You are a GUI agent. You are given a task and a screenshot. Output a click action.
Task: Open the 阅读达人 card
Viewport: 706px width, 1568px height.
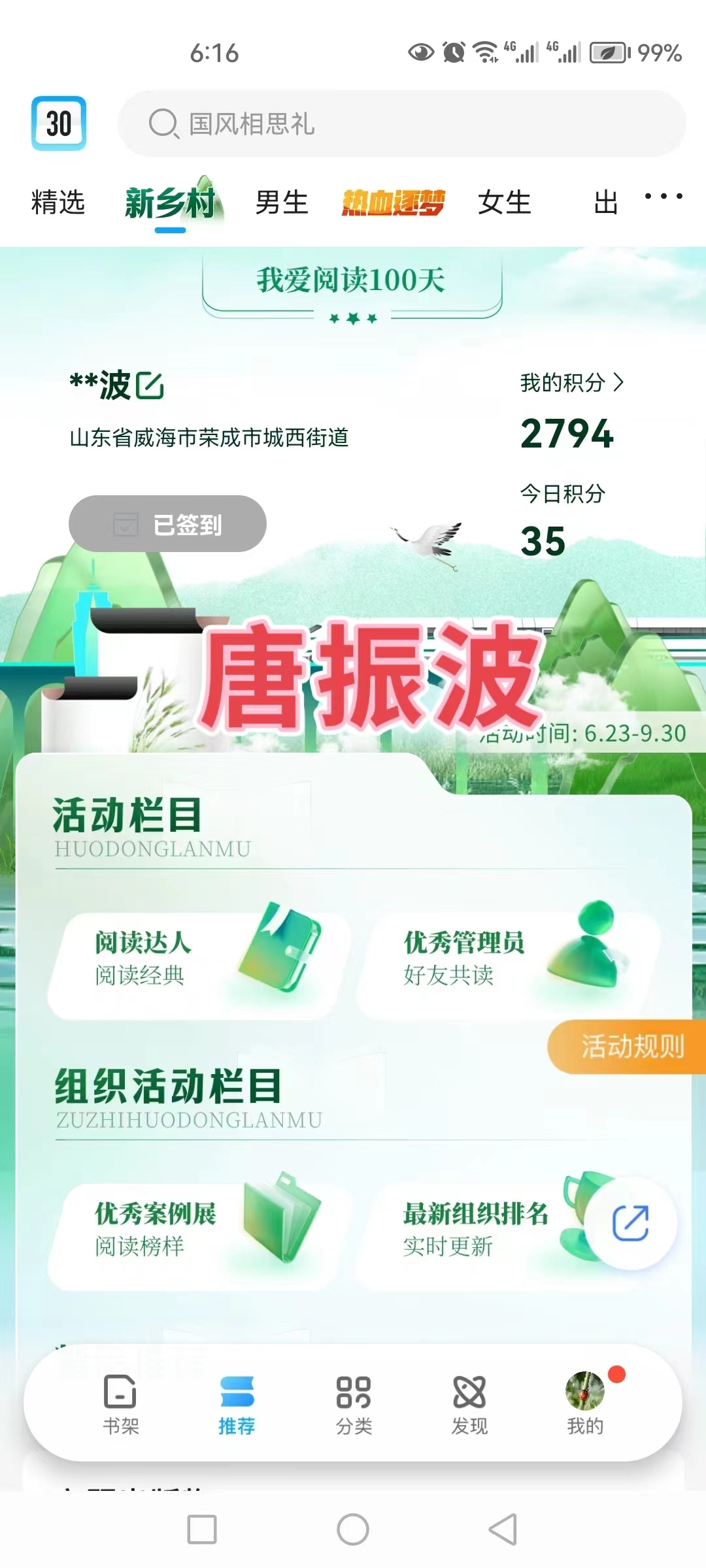point(196,959)
